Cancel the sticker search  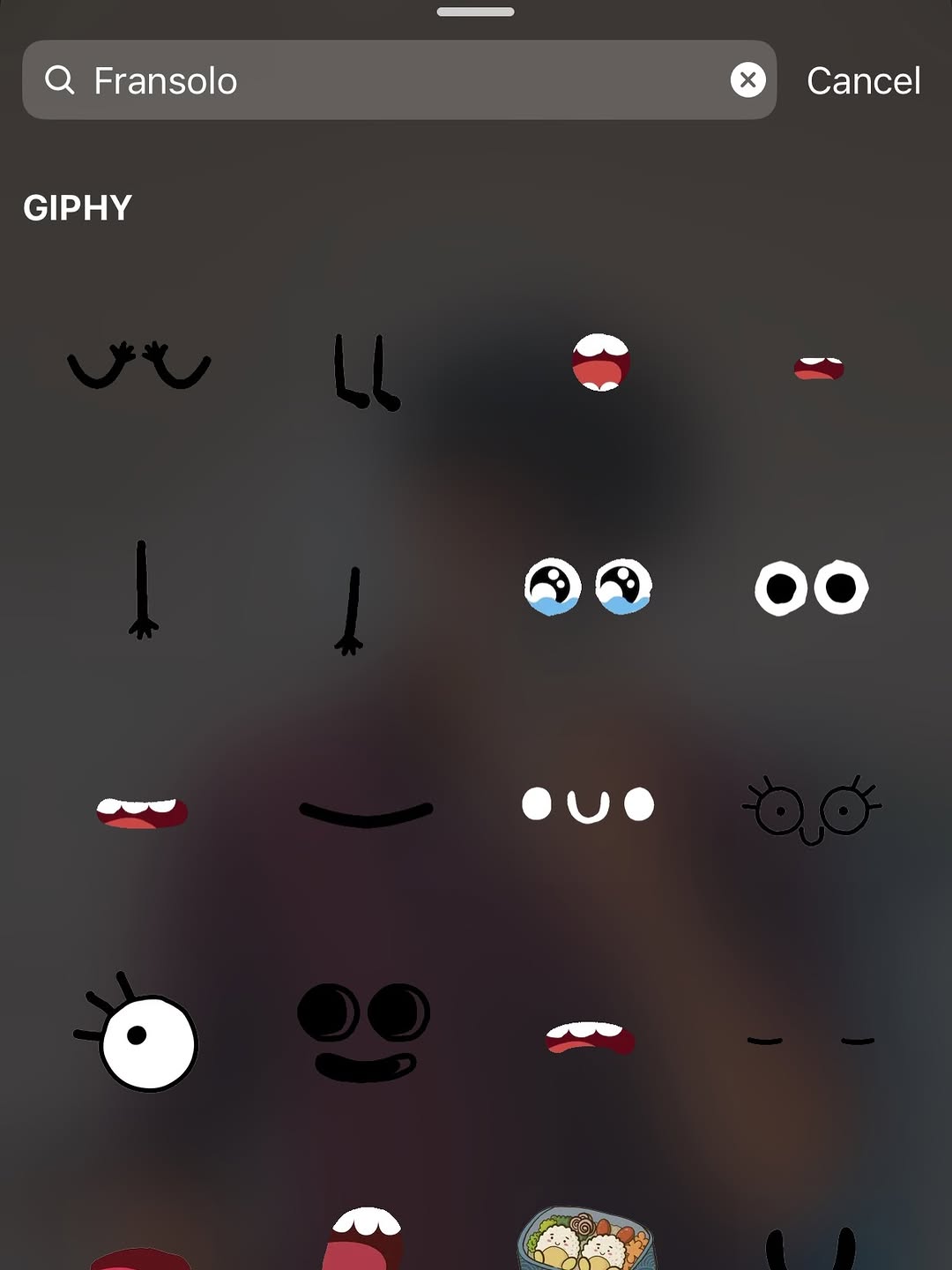[863, 80]
